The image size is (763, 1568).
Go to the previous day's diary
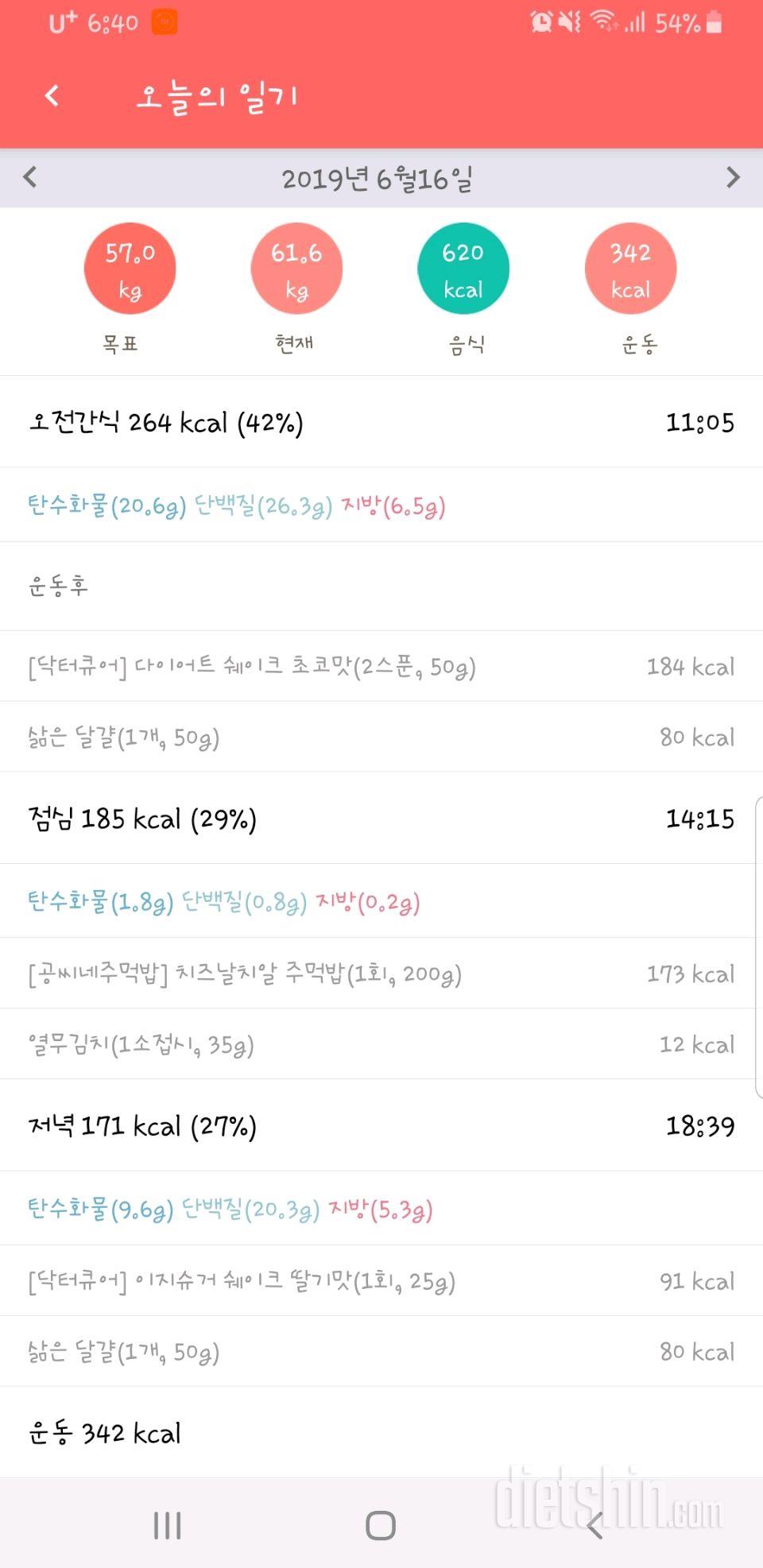(30, 176)
